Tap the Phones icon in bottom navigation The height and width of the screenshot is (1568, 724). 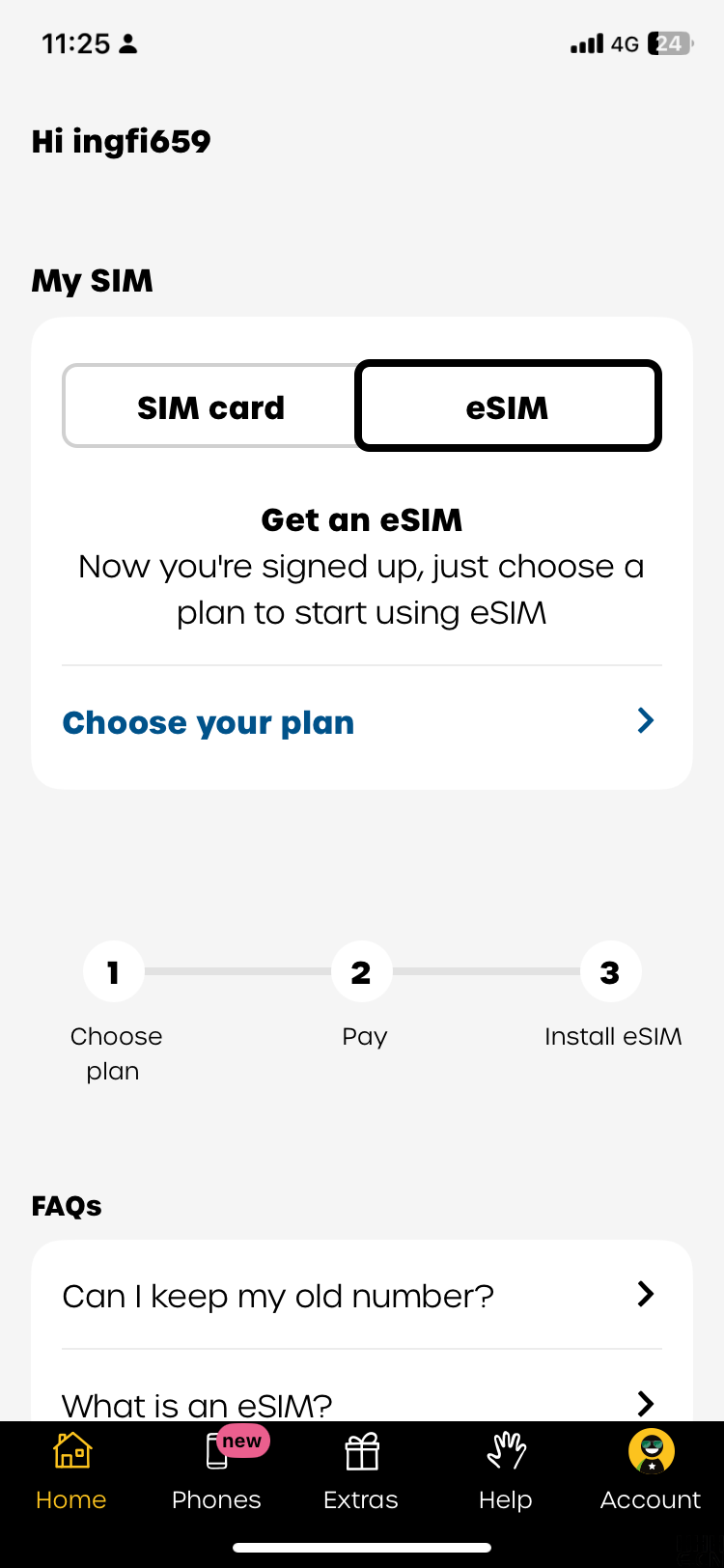(x=216, y=1450)
